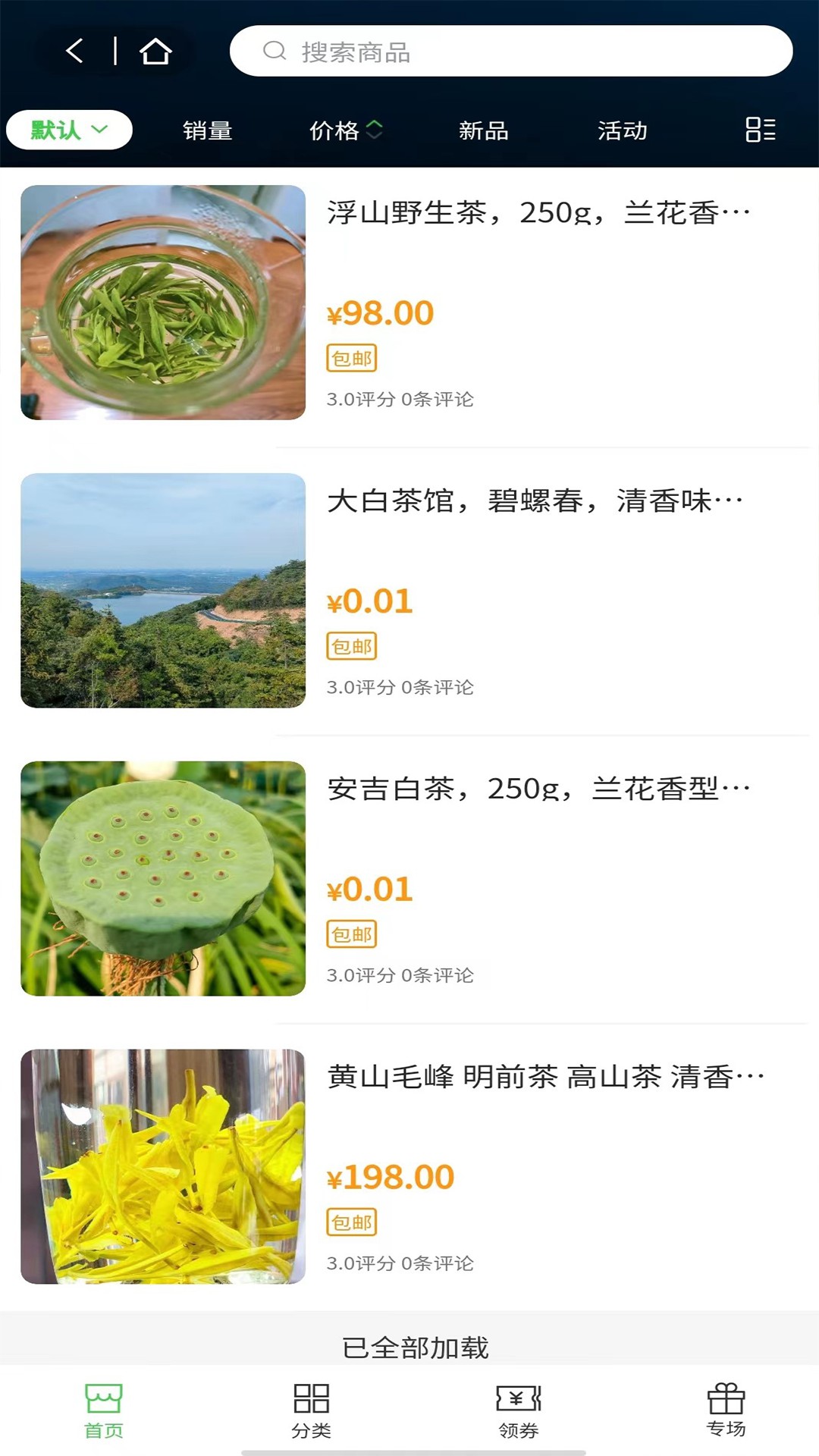Select the 首页 tab at the bottom

click(101, 1411)
